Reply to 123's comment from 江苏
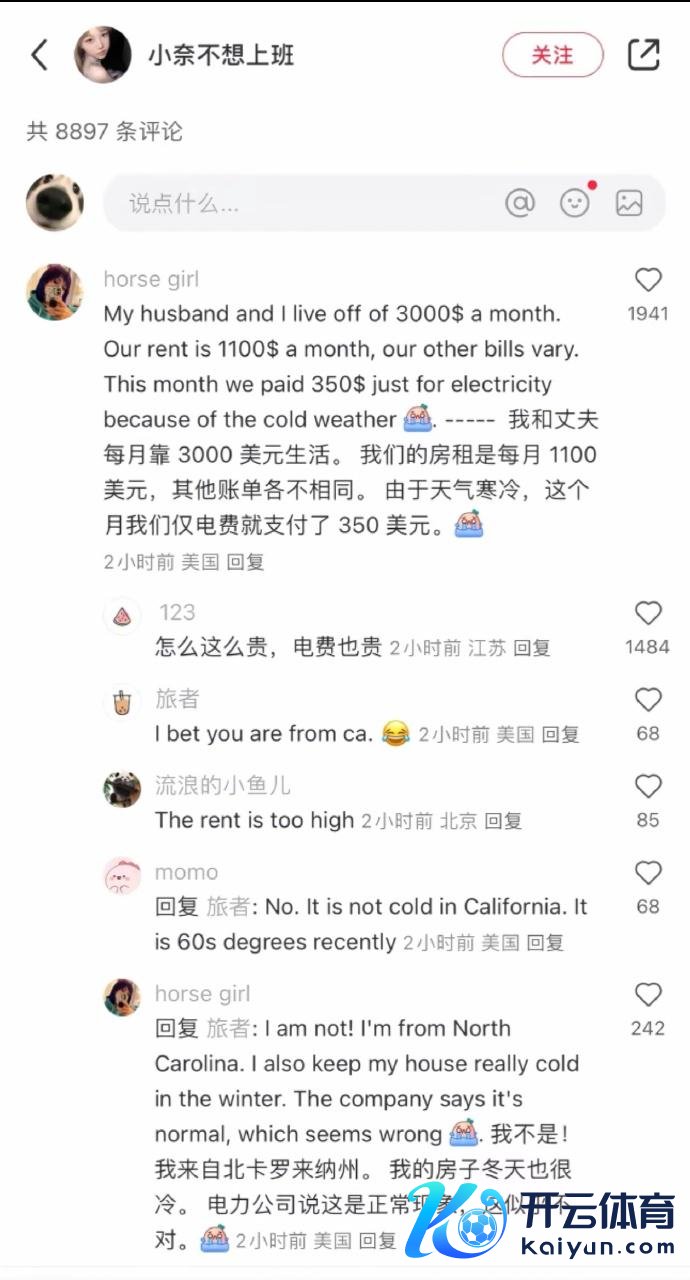The image size is (690, 1280). click(532, 648)
